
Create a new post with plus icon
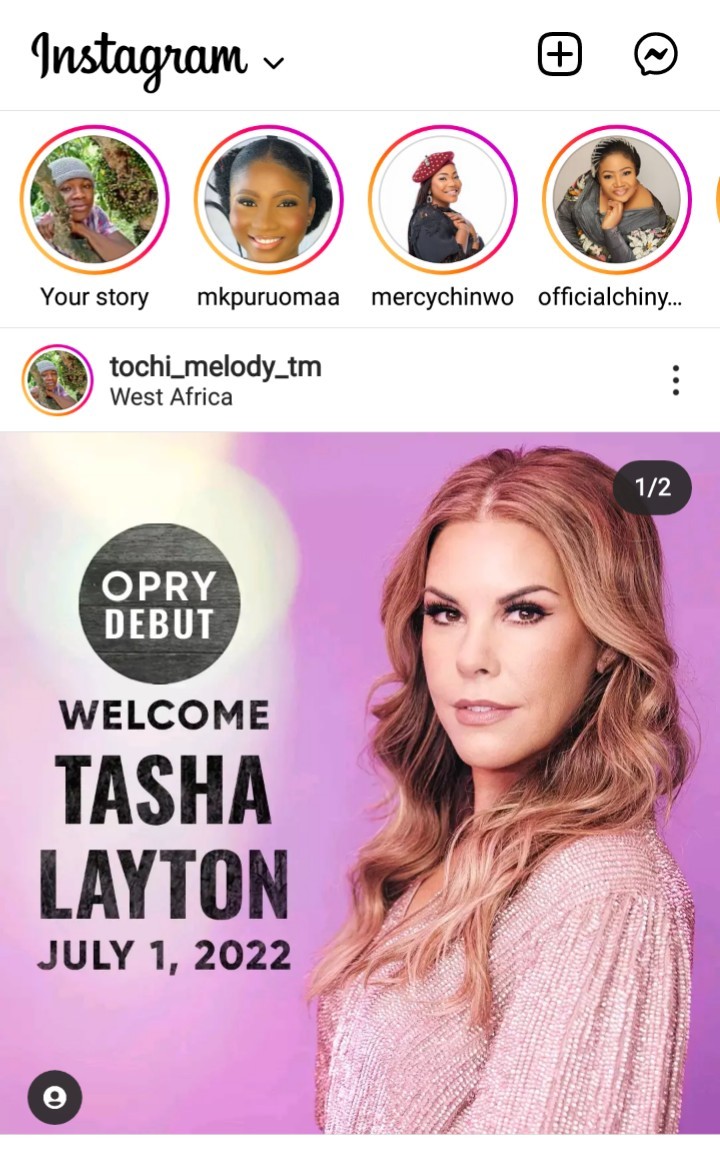coord(560,55)
